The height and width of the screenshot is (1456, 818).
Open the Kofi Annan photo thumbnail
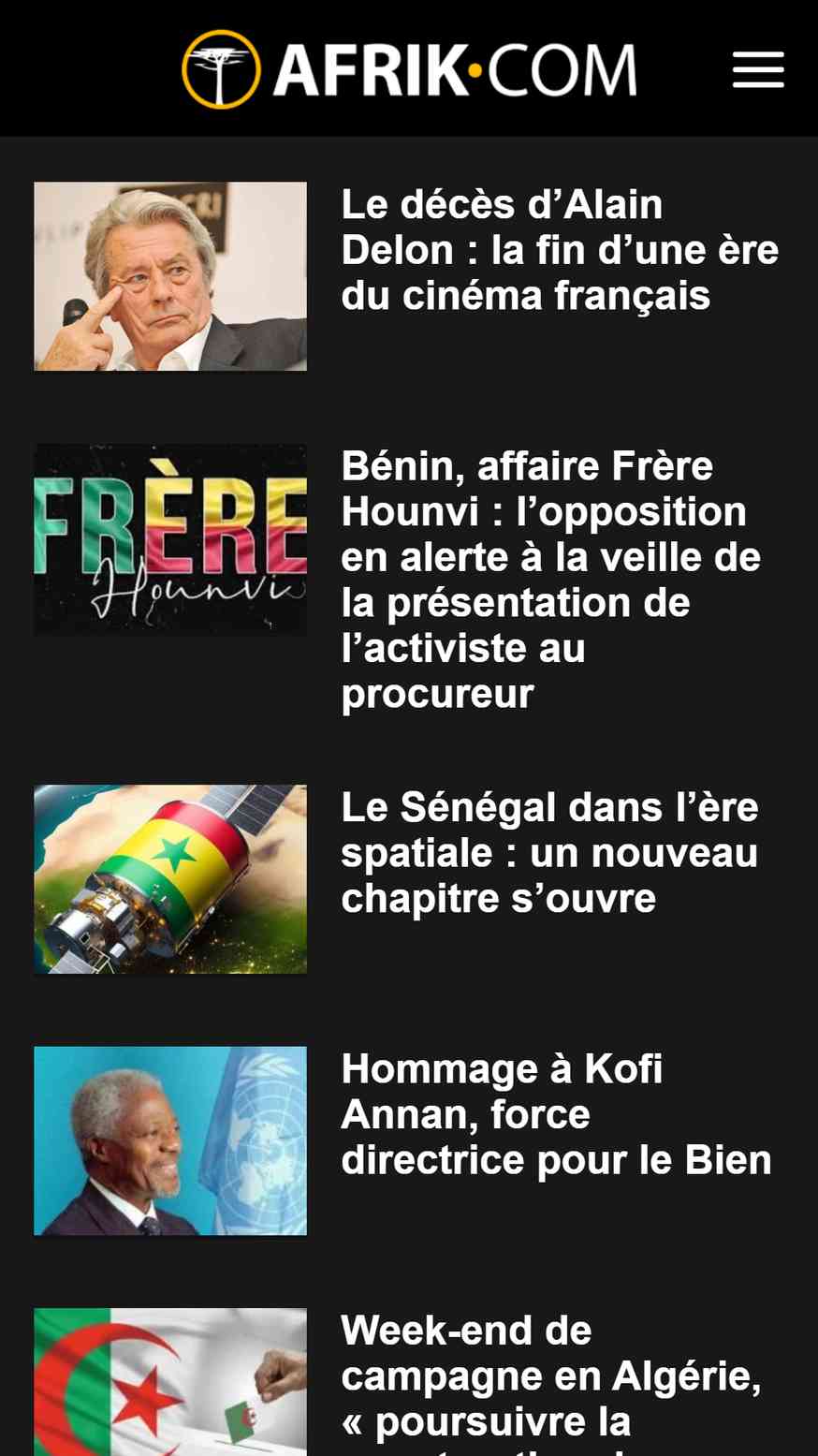170,1140
